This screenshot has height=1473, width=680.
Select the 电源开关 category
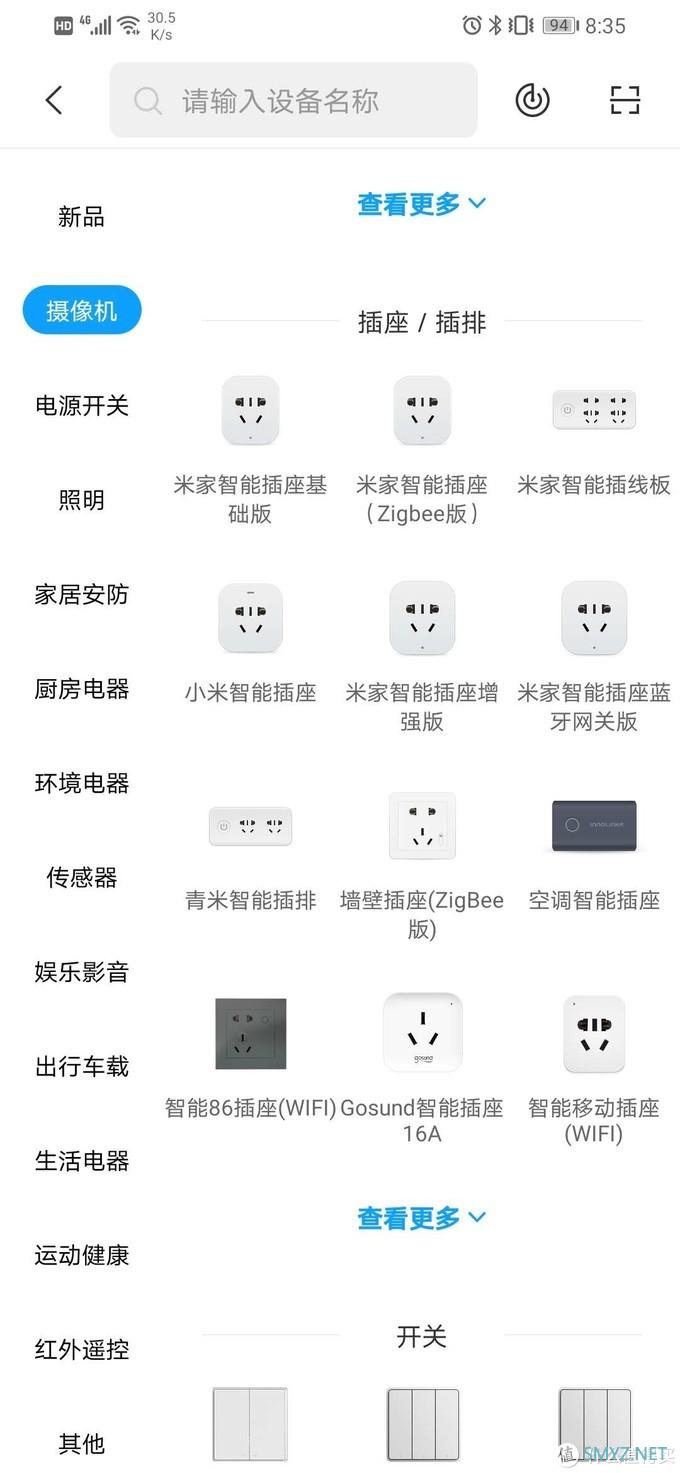click(x=81, y=406)
